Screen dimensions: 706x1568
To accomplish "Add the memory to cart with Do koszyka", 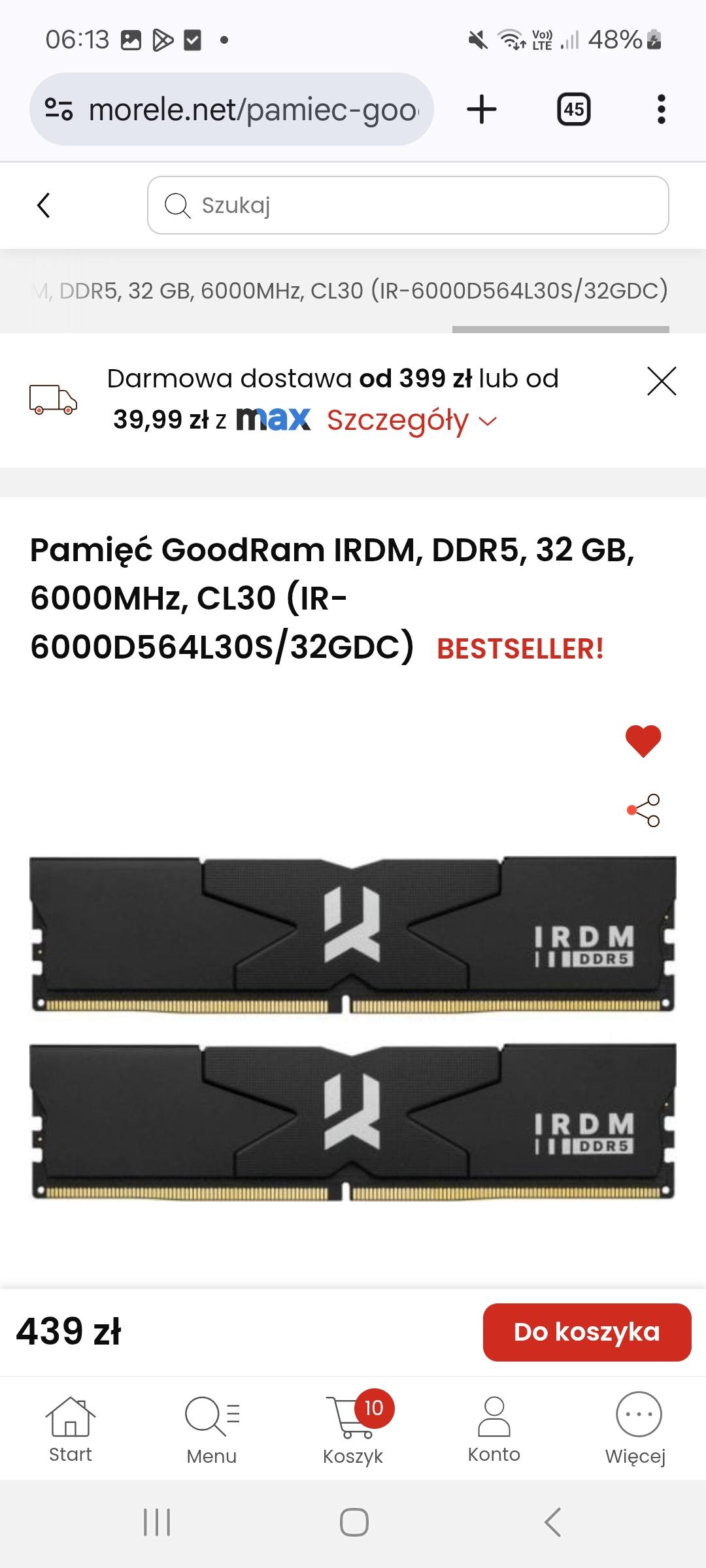I will 586,1332.
